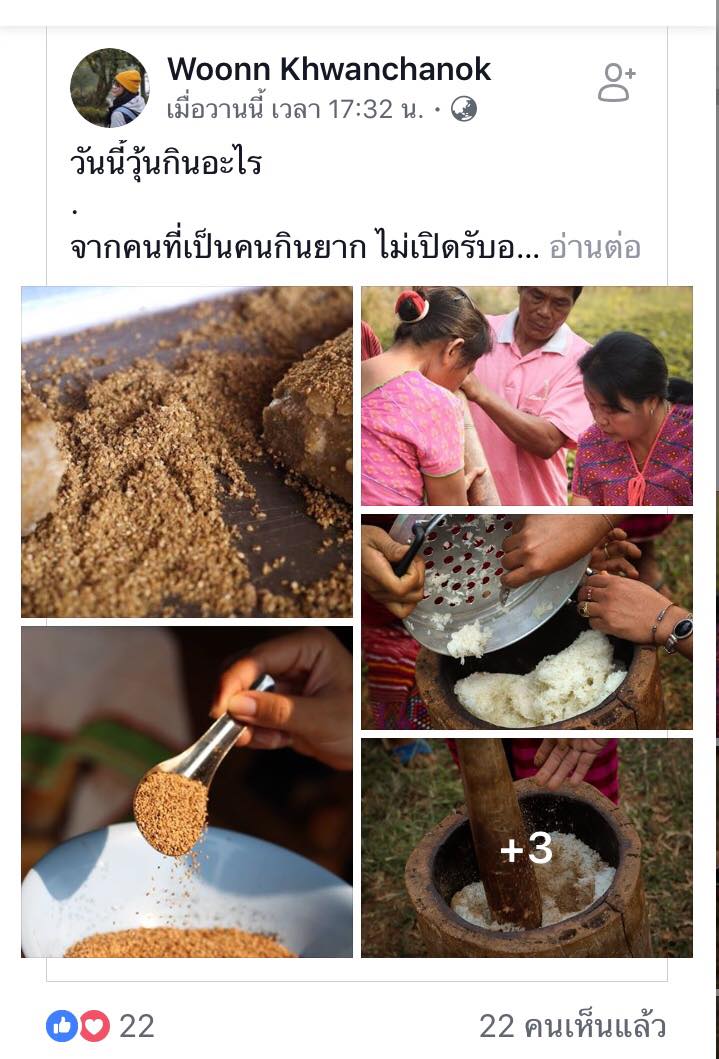719x1059 pixels.
Task: View the 22 reactions list
Action: (100, 1025)
